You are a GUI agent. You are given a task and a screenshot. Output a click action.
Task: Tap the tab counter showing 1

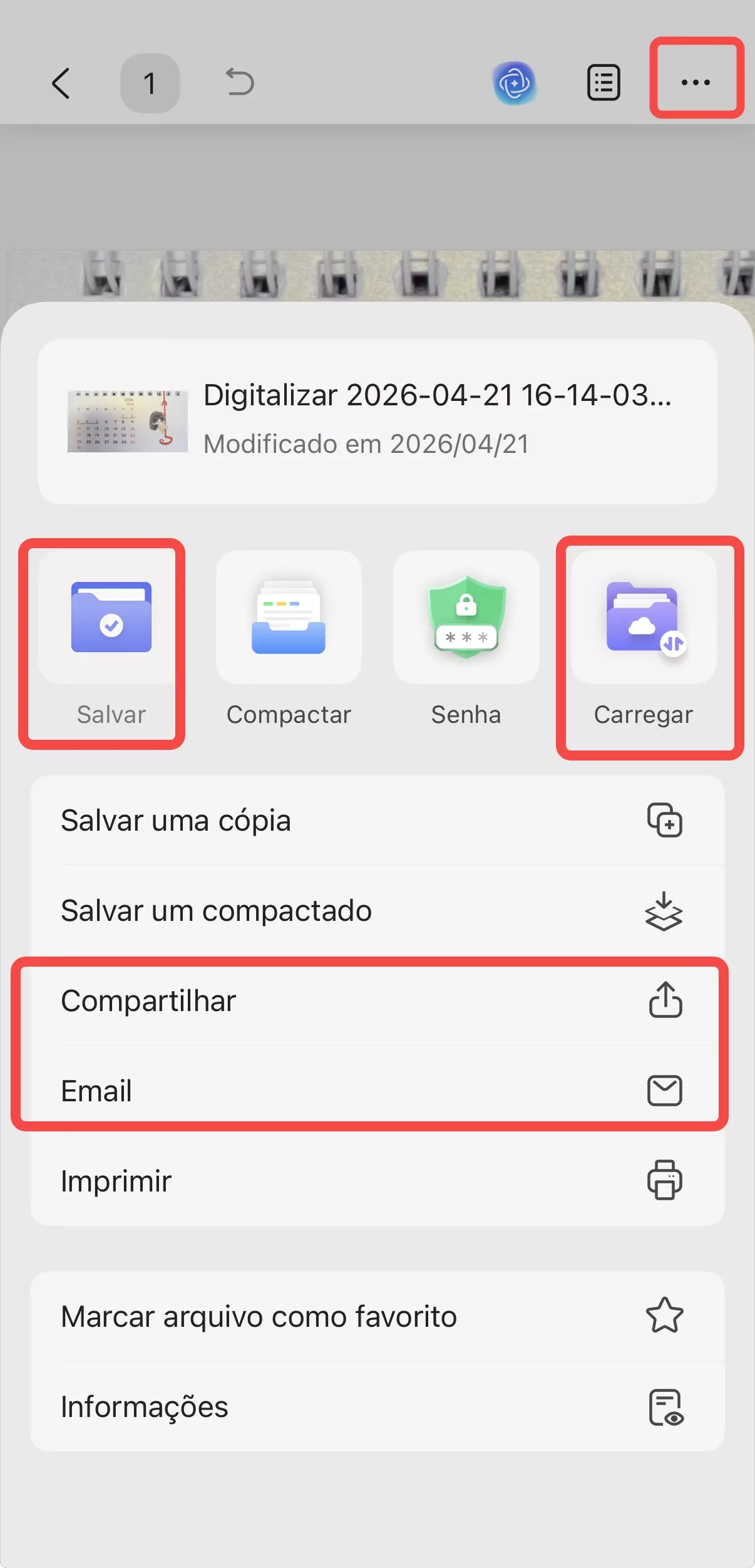[150, 82]
